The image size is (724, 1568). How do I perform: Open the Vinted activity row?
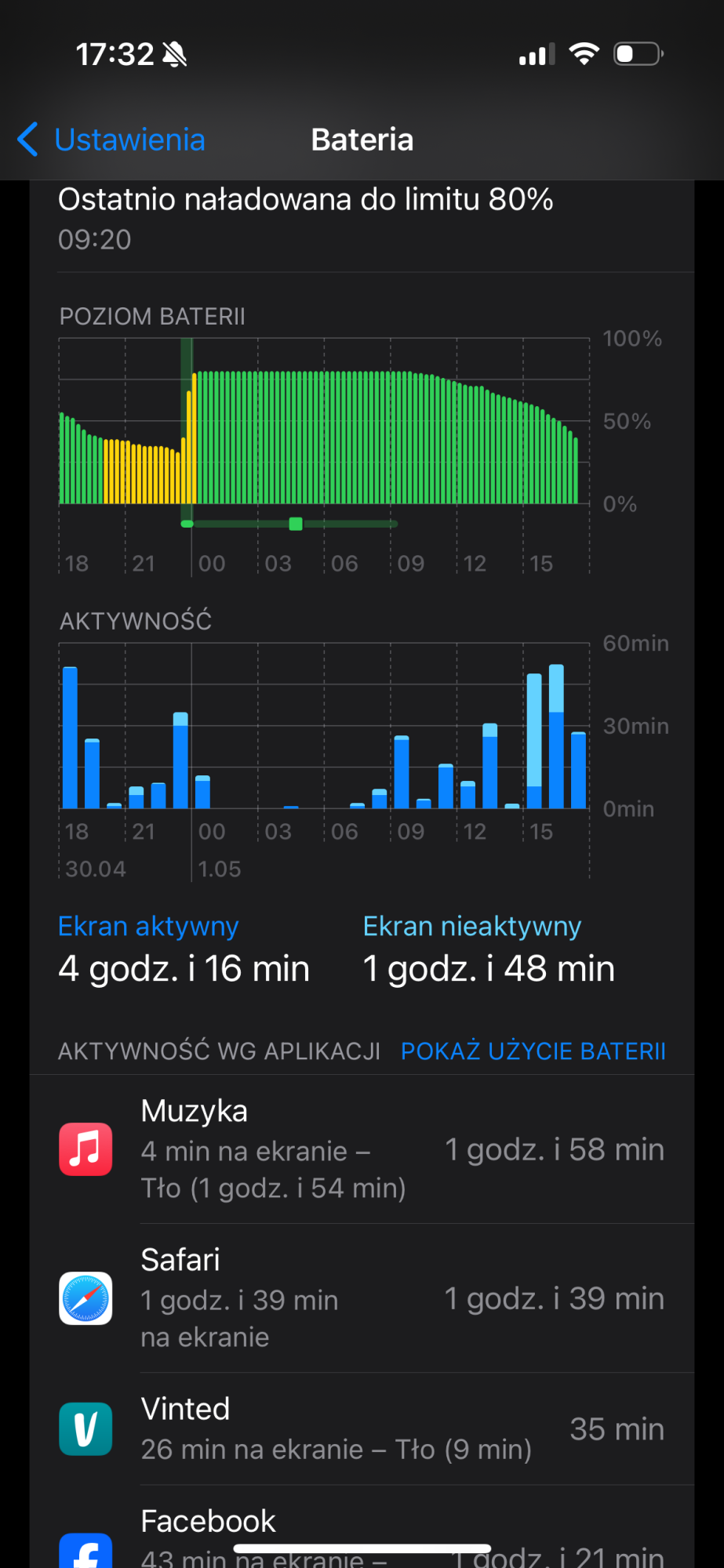(x=362, y=1429)
